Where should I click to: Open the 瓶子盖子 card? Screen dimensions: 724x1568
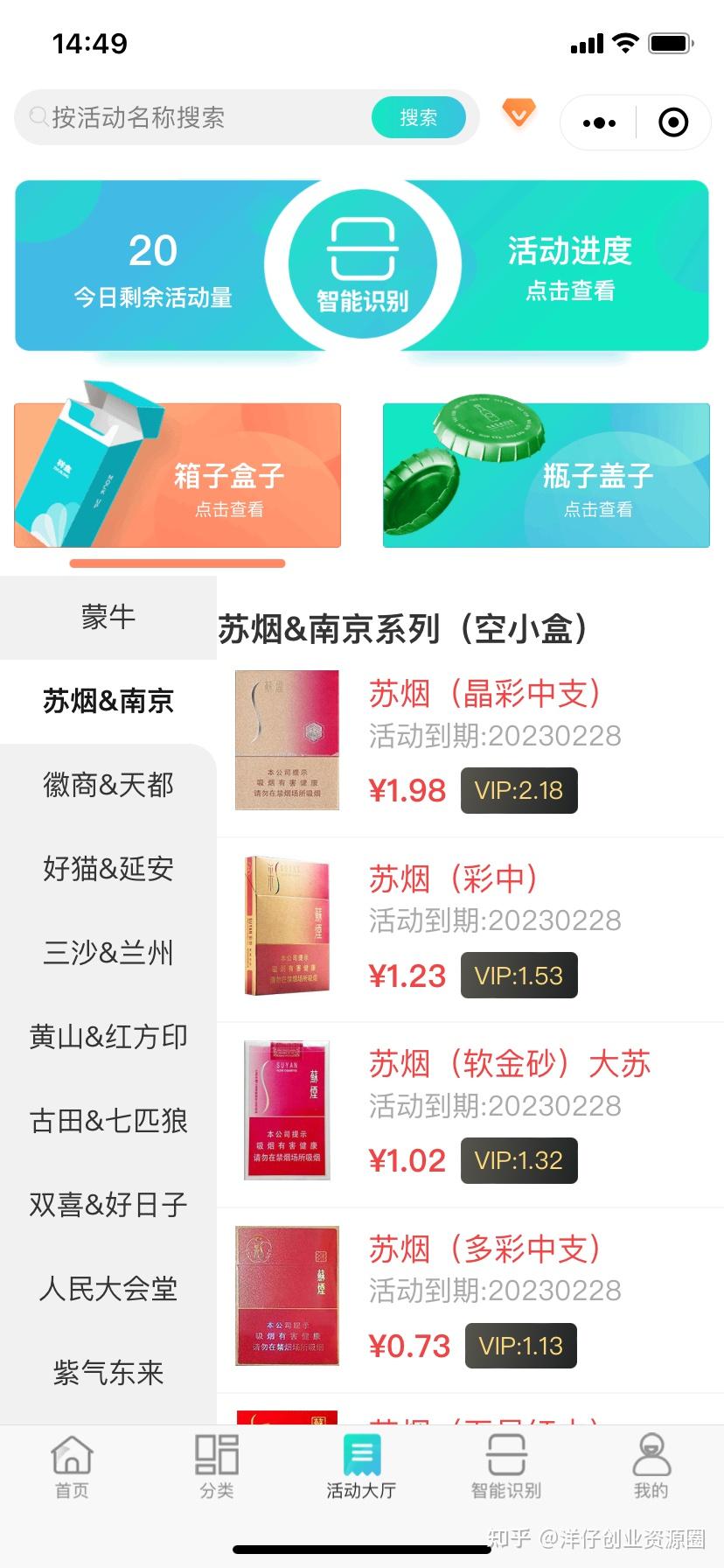pyautogui.click(x=546, y=475)
